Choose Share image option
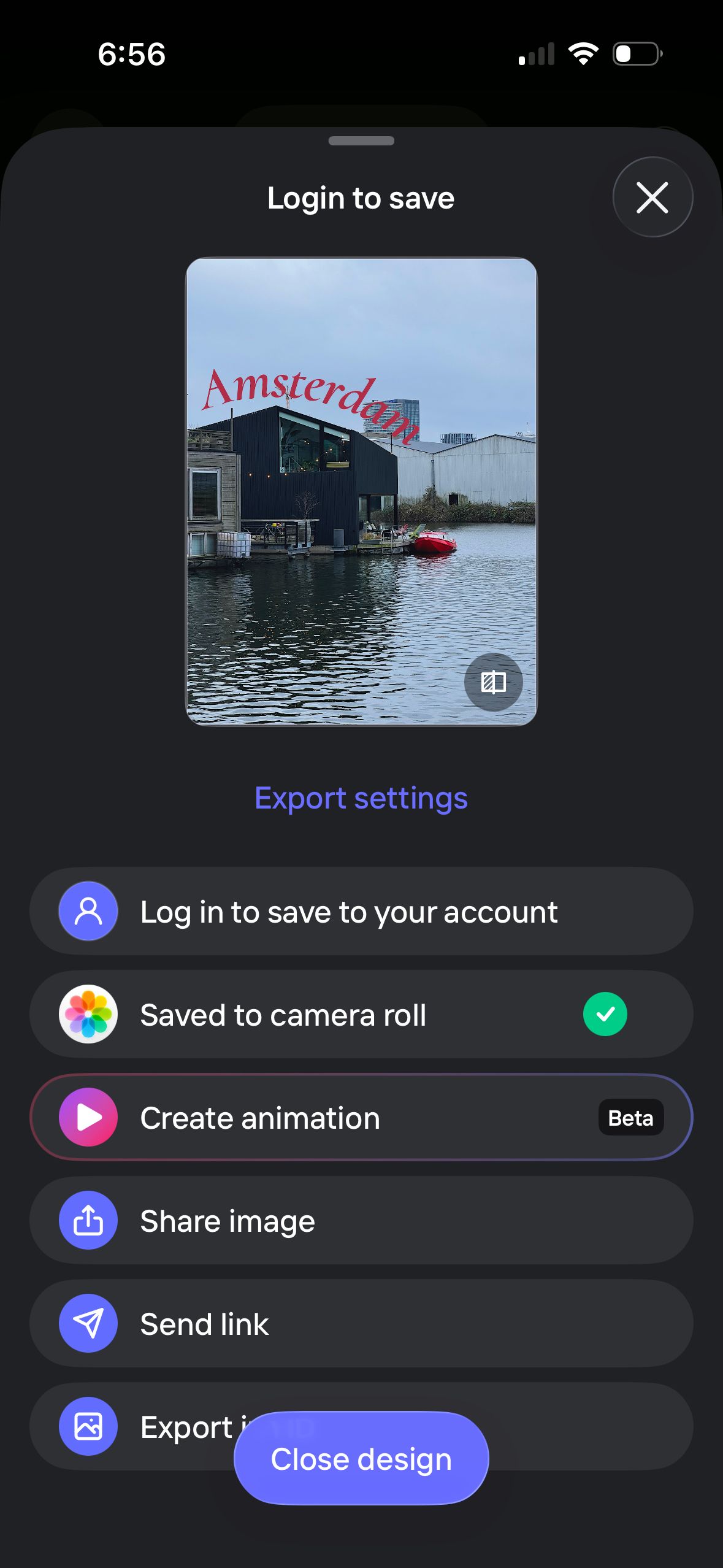The height and width of the screenshot is (1568, 723). pyautogui.click(x=361, y=1221)
